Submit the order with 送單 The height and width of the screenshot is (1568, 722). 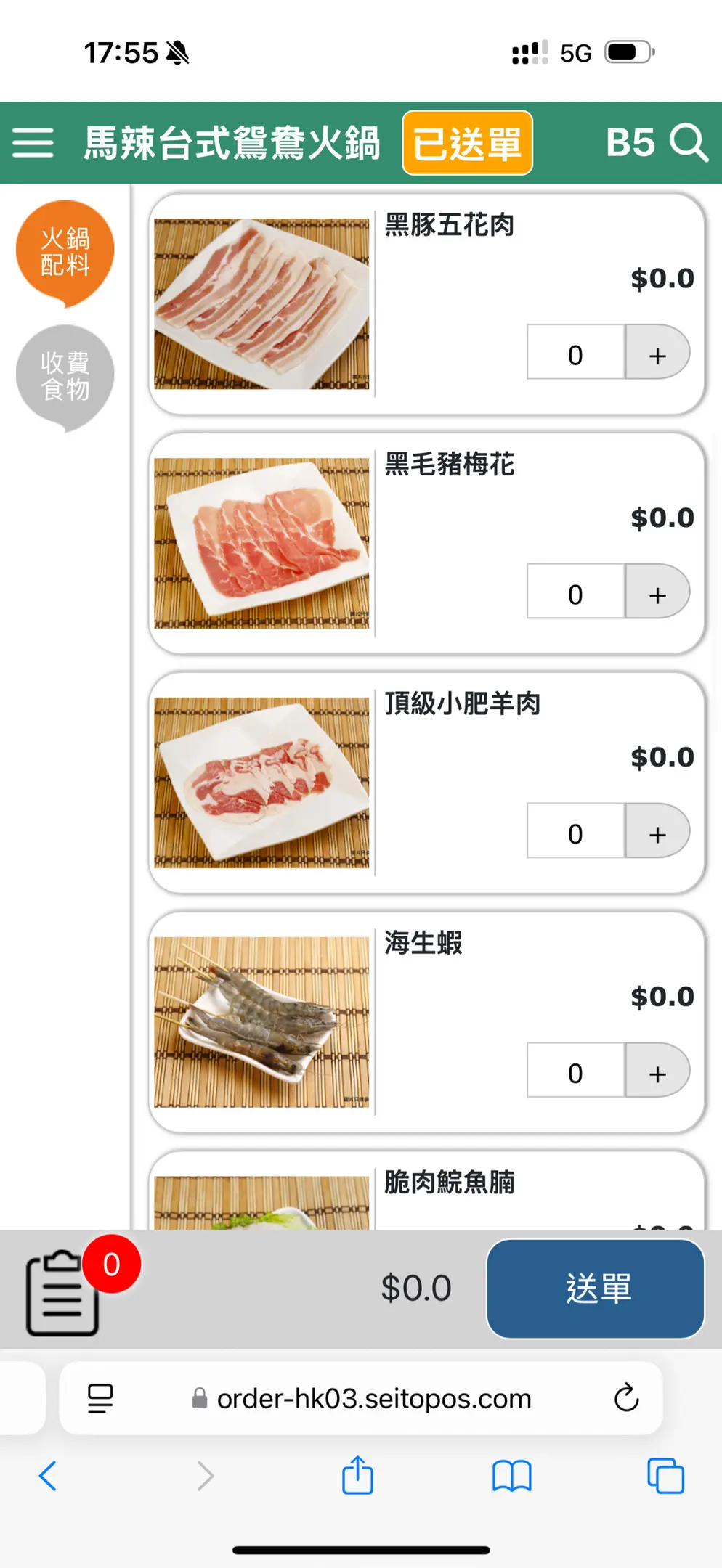pos(596,1289)
